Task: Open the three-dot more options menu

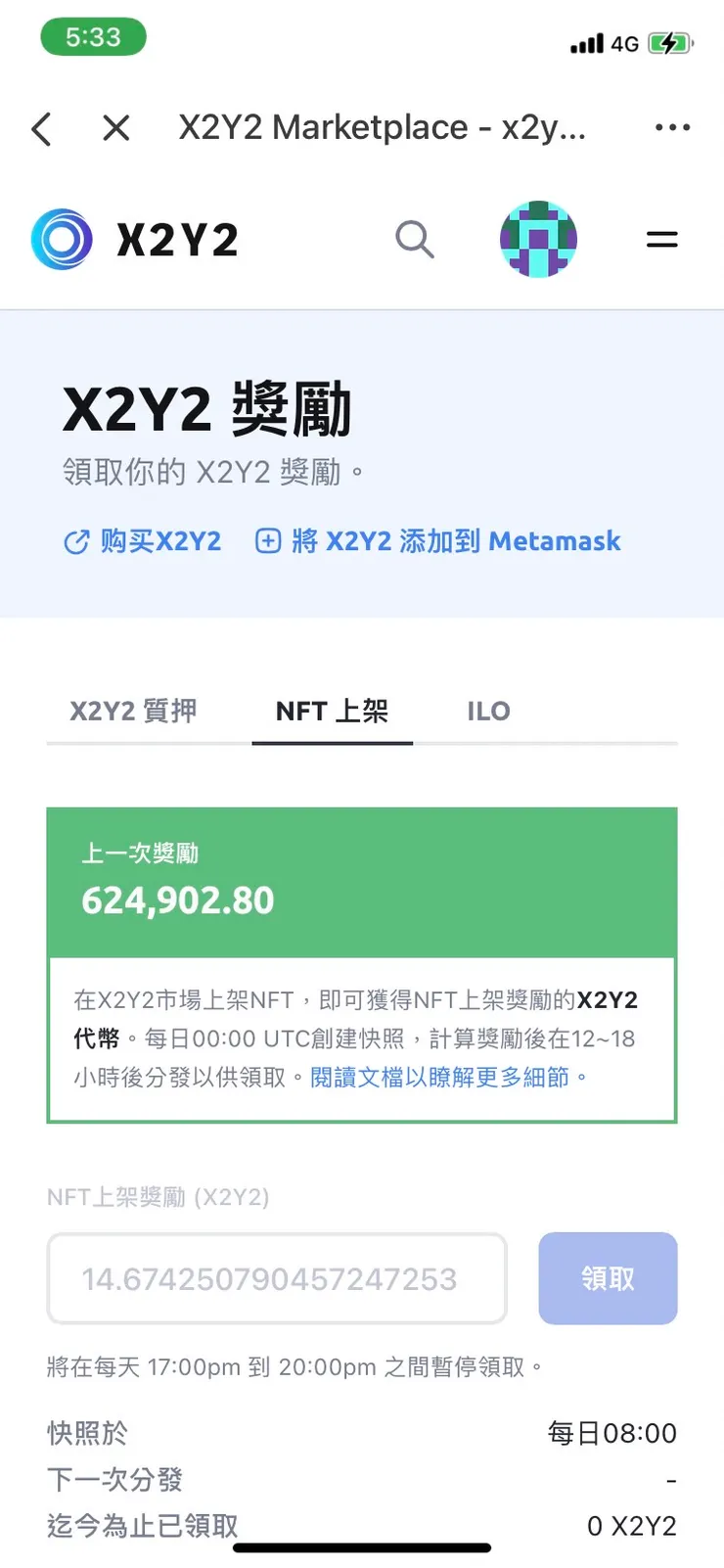Action: tap(672, 127)
